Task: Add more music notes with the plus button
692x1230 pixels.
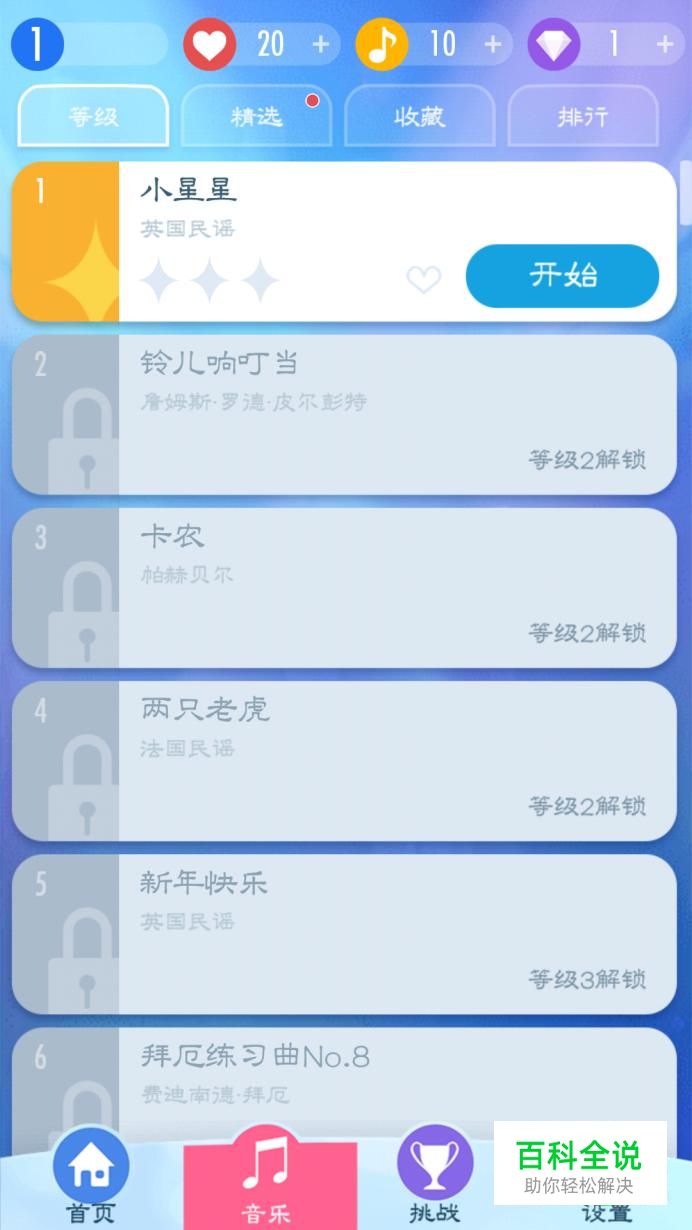Action: [493, 44]
